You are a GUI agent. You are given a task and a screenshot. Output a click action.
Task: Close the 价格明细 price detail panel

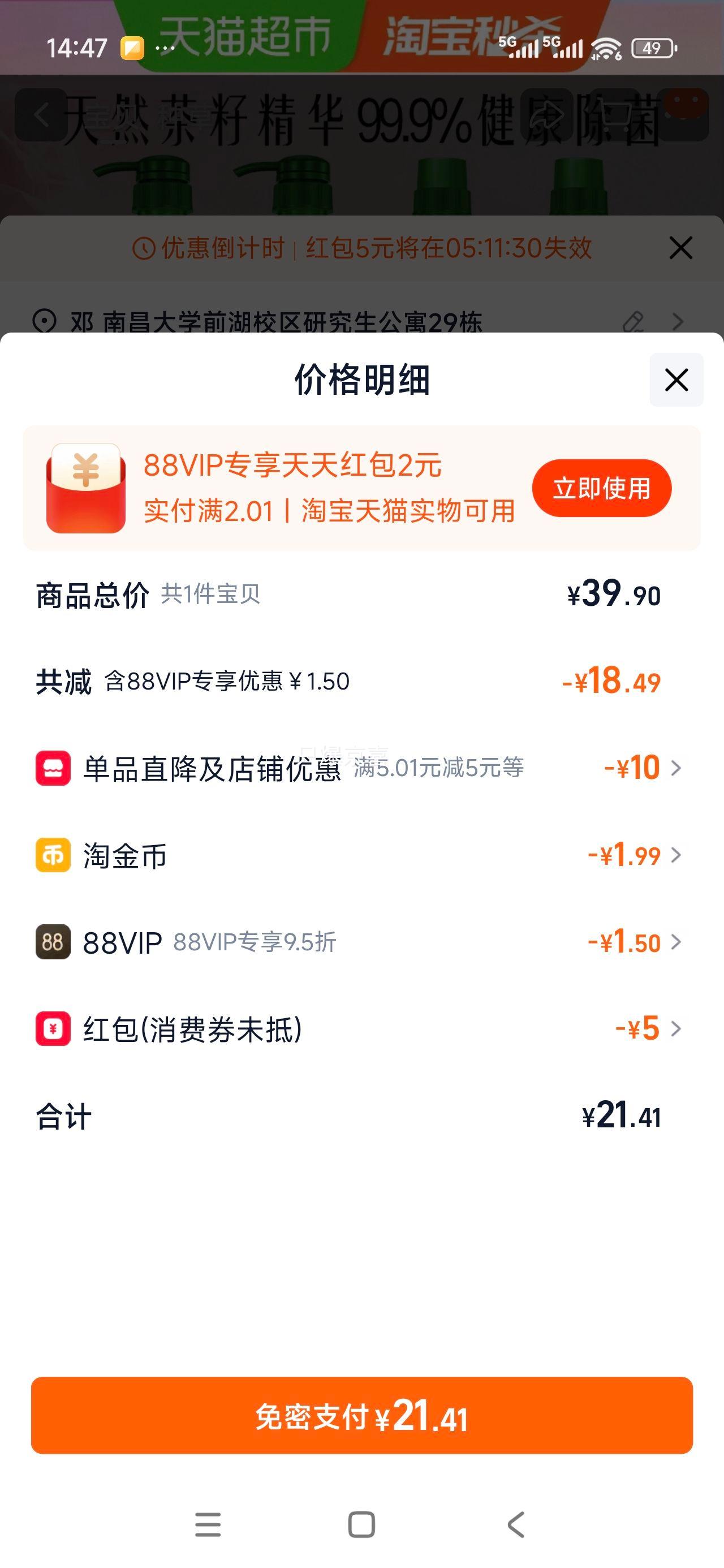pyautogui.click(x=676, y=378)
